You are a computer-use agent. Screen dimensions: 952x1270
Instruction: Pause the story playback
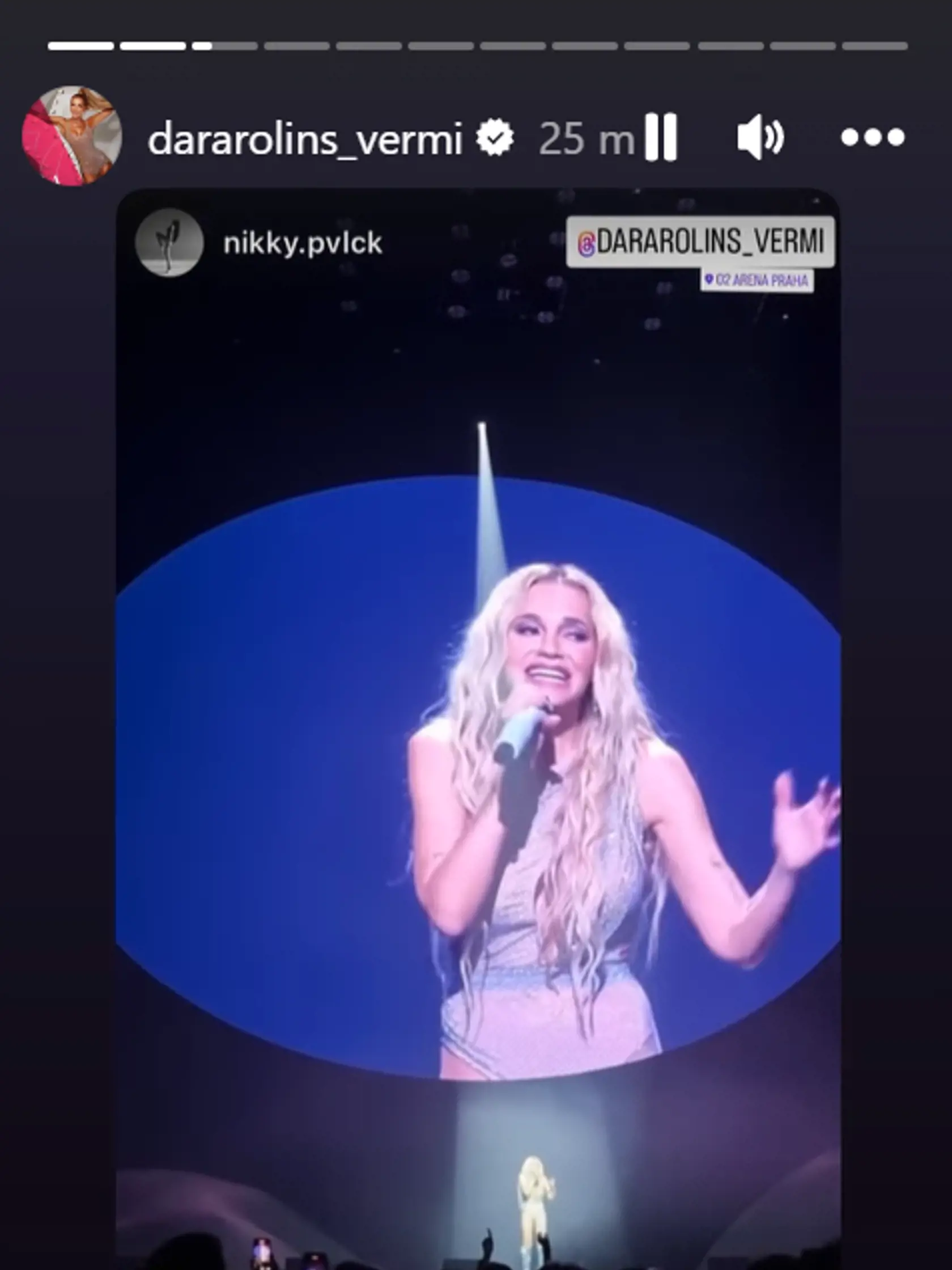click(x=661, y=137)
